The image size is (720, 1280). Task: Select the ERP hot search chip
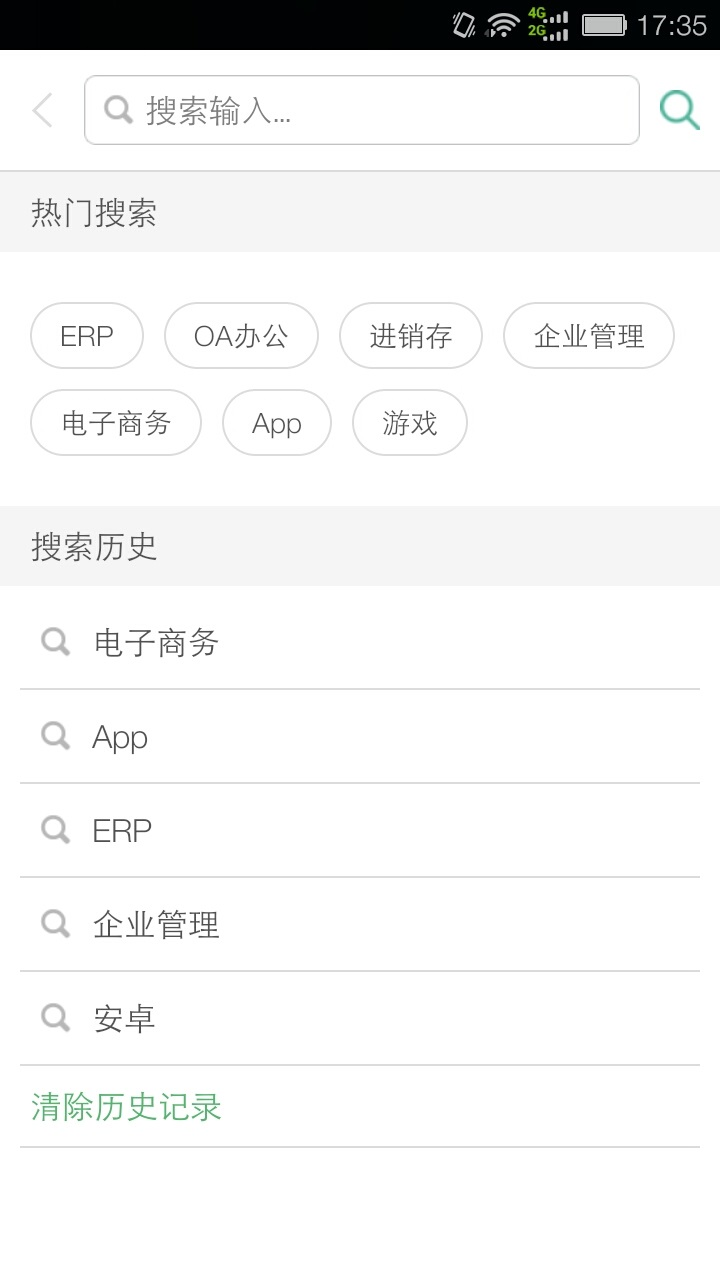tap(87, 336)
